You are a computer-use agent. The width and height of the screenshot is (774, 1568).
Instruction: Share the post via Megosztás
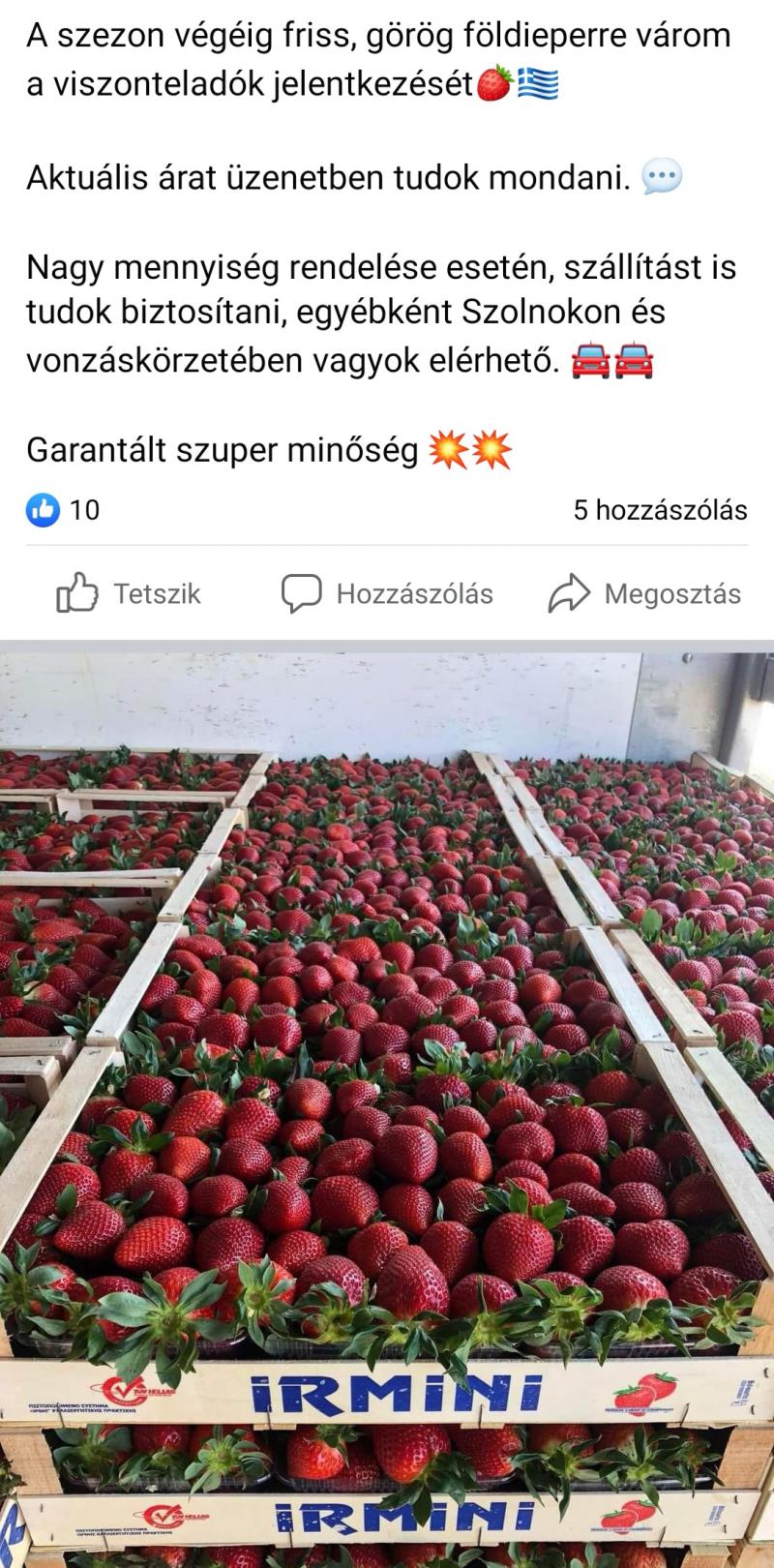[x=644, y=593]
